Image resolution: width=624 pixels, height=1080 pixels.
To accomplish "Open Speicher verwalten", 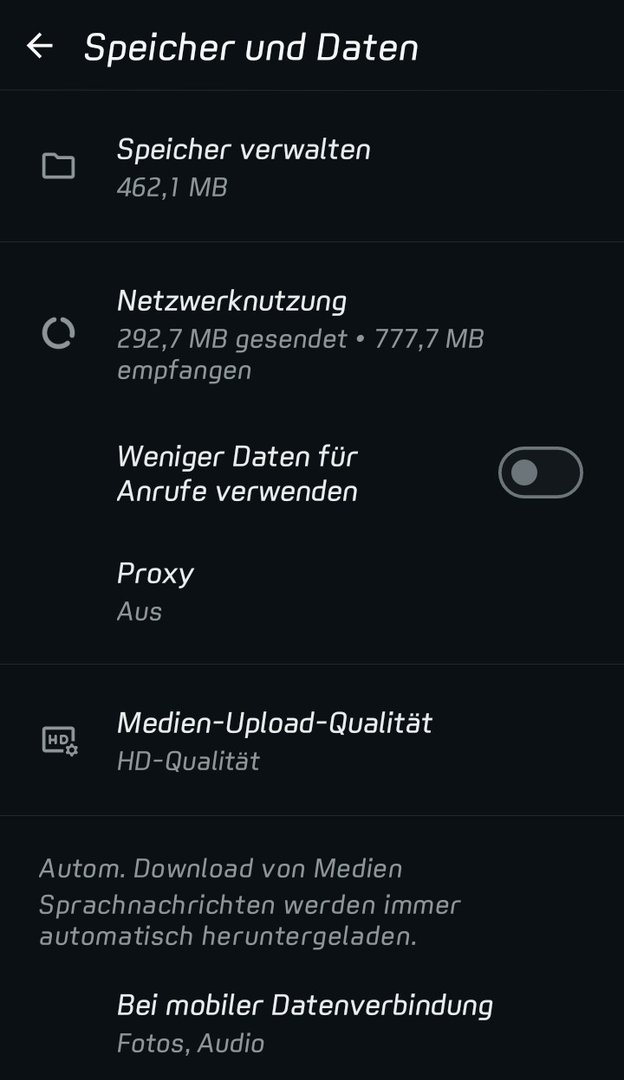I will 244,166.
